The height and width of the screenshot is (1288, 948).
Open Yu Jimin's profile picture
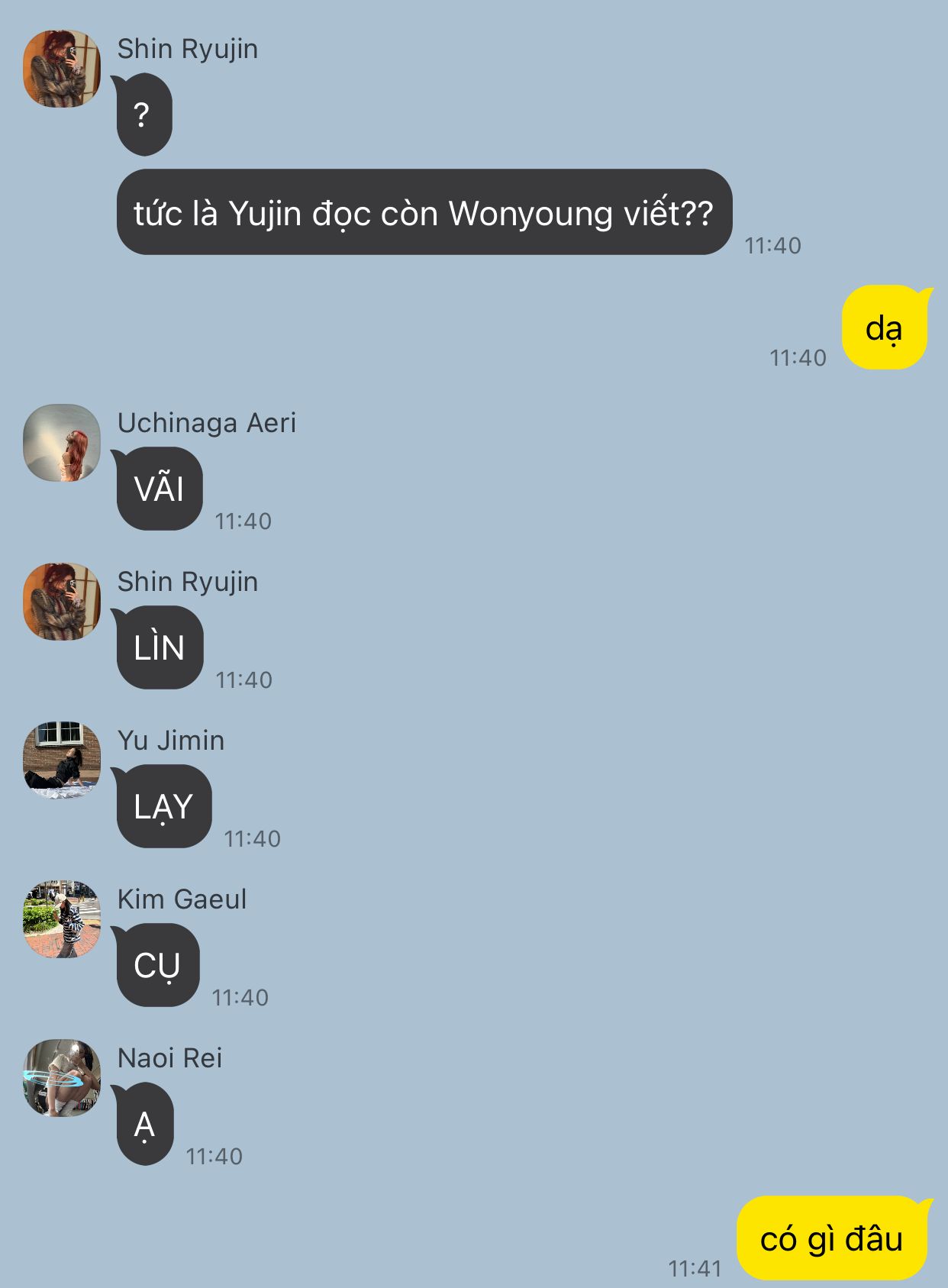[x=62, y=760]
